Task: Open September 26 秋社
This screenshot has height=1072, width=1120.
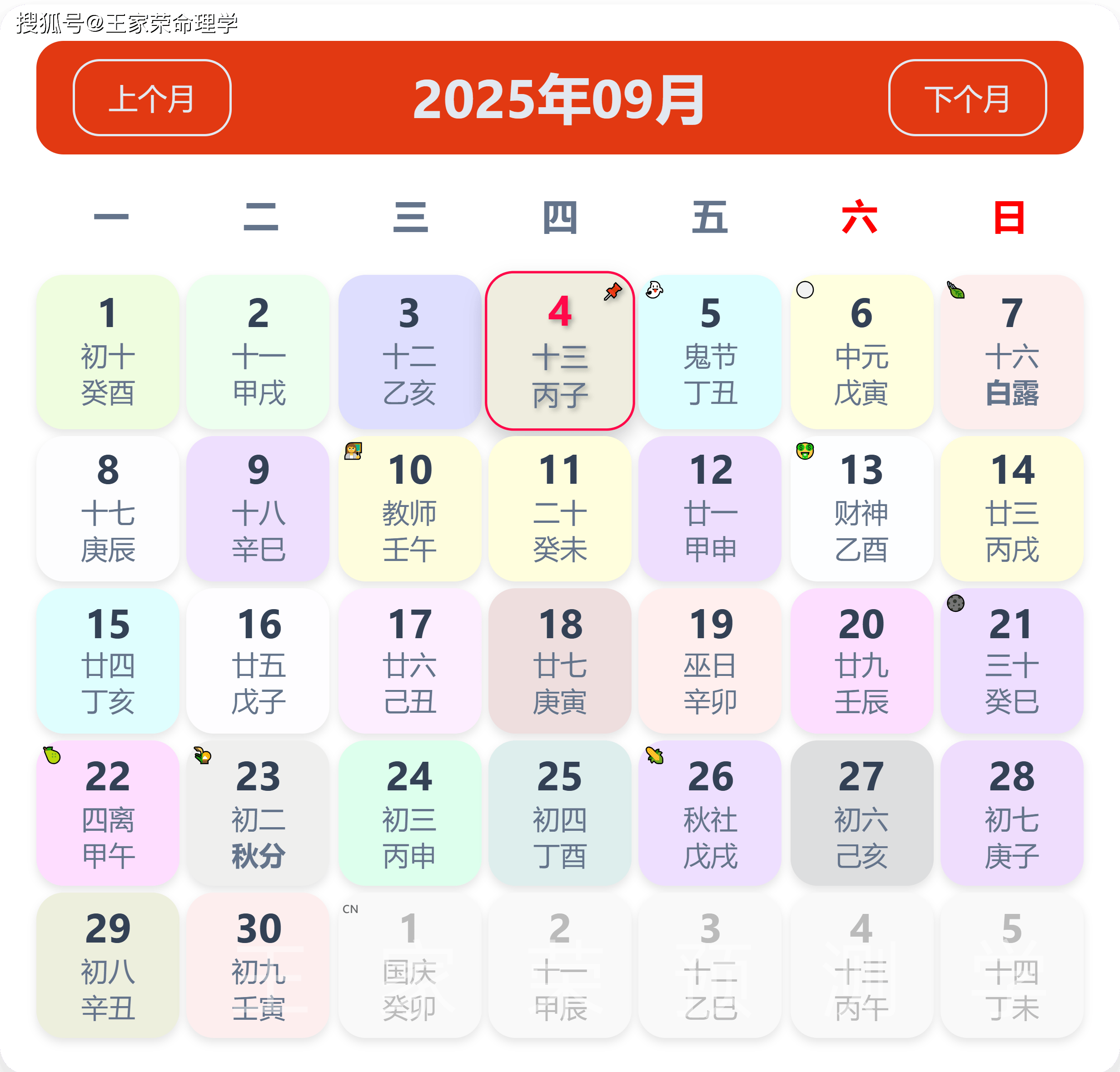Action: (x=710, y=813)
